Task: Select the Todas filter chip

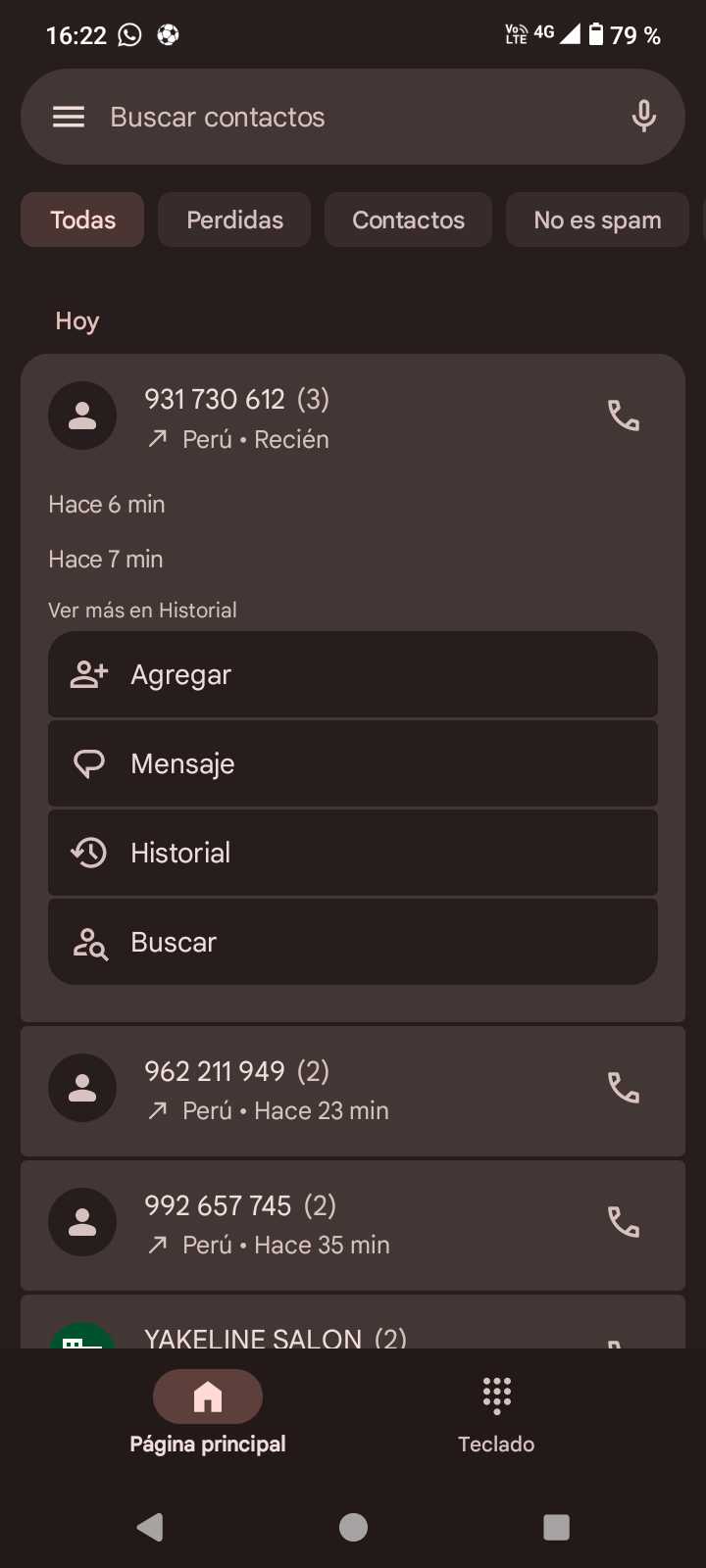Action: point(82,220)
